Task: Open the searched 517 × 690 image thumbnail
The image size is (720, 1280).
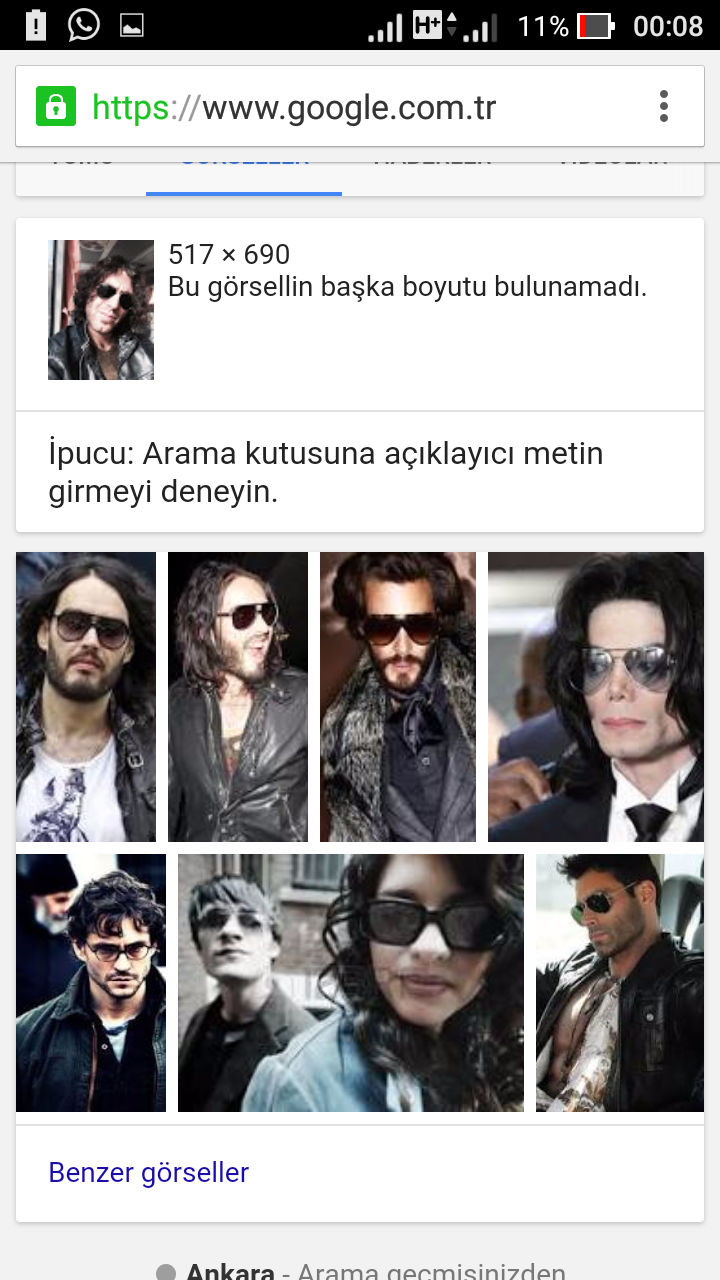Action: pyautogui.click(x=101, y=310)
